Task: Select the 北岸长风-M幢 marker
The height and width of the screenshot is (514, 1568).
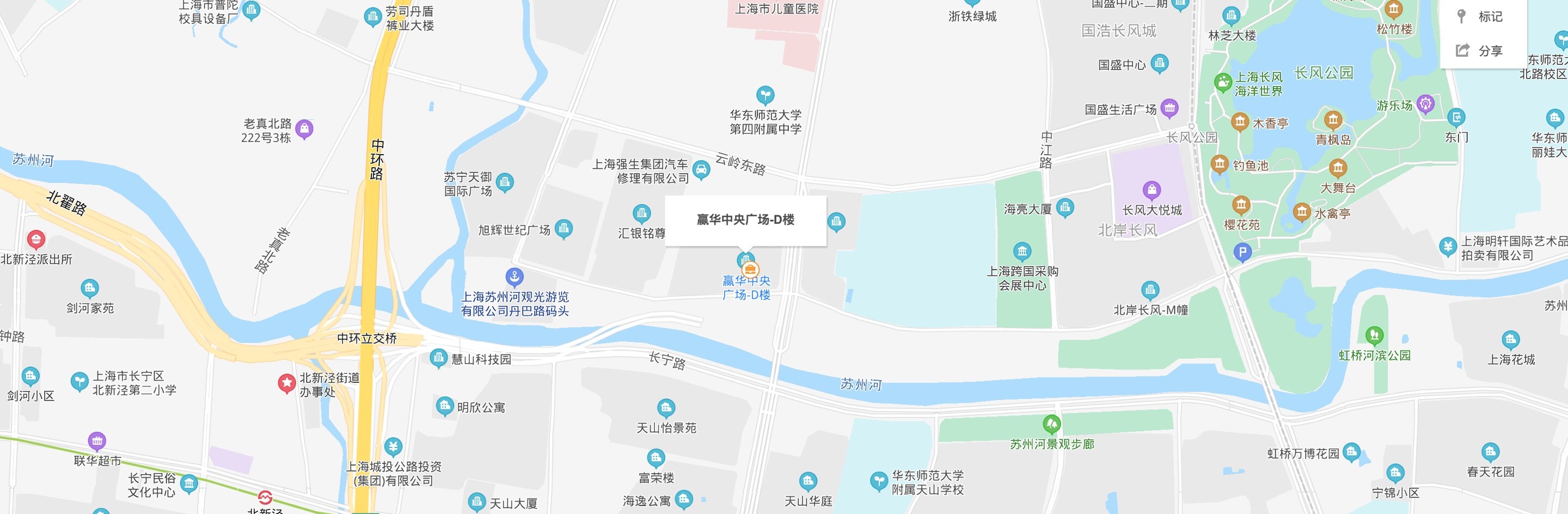Action: pos(1150,290)
